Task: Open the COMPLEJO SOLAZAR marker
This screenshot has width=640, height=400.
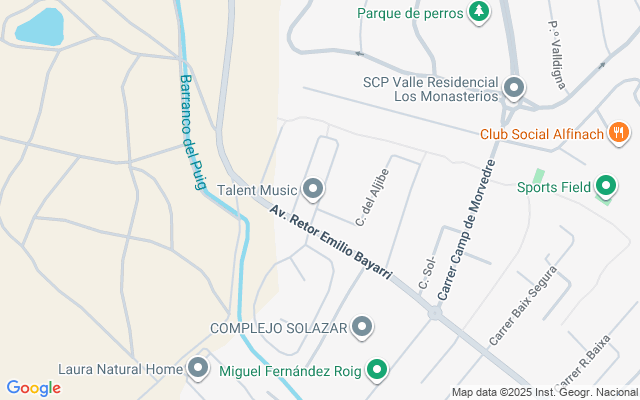Action: click(x=363, y=327)
